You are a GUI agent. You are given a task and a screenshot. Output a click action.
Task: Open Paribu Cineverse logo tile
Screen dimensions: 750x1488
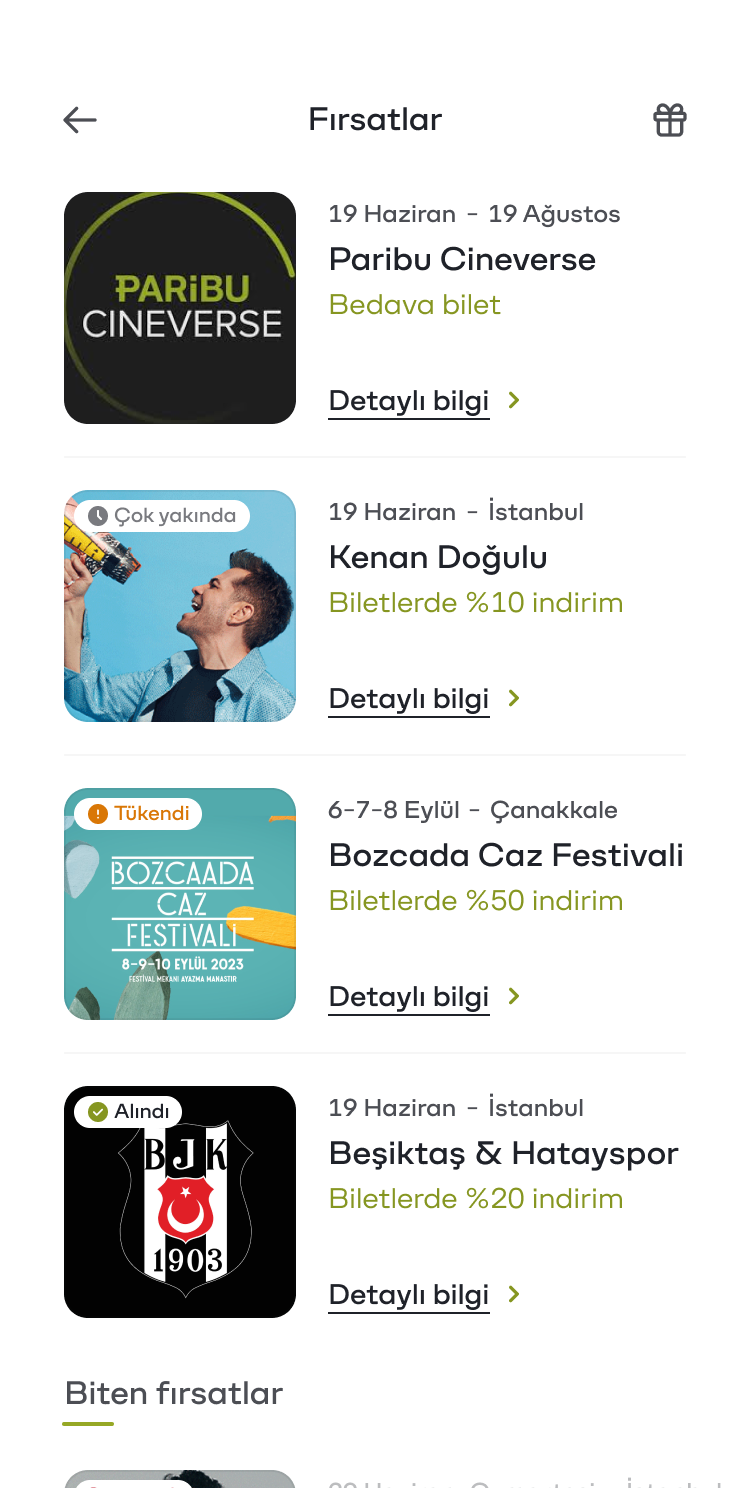[x=180, y=308]
